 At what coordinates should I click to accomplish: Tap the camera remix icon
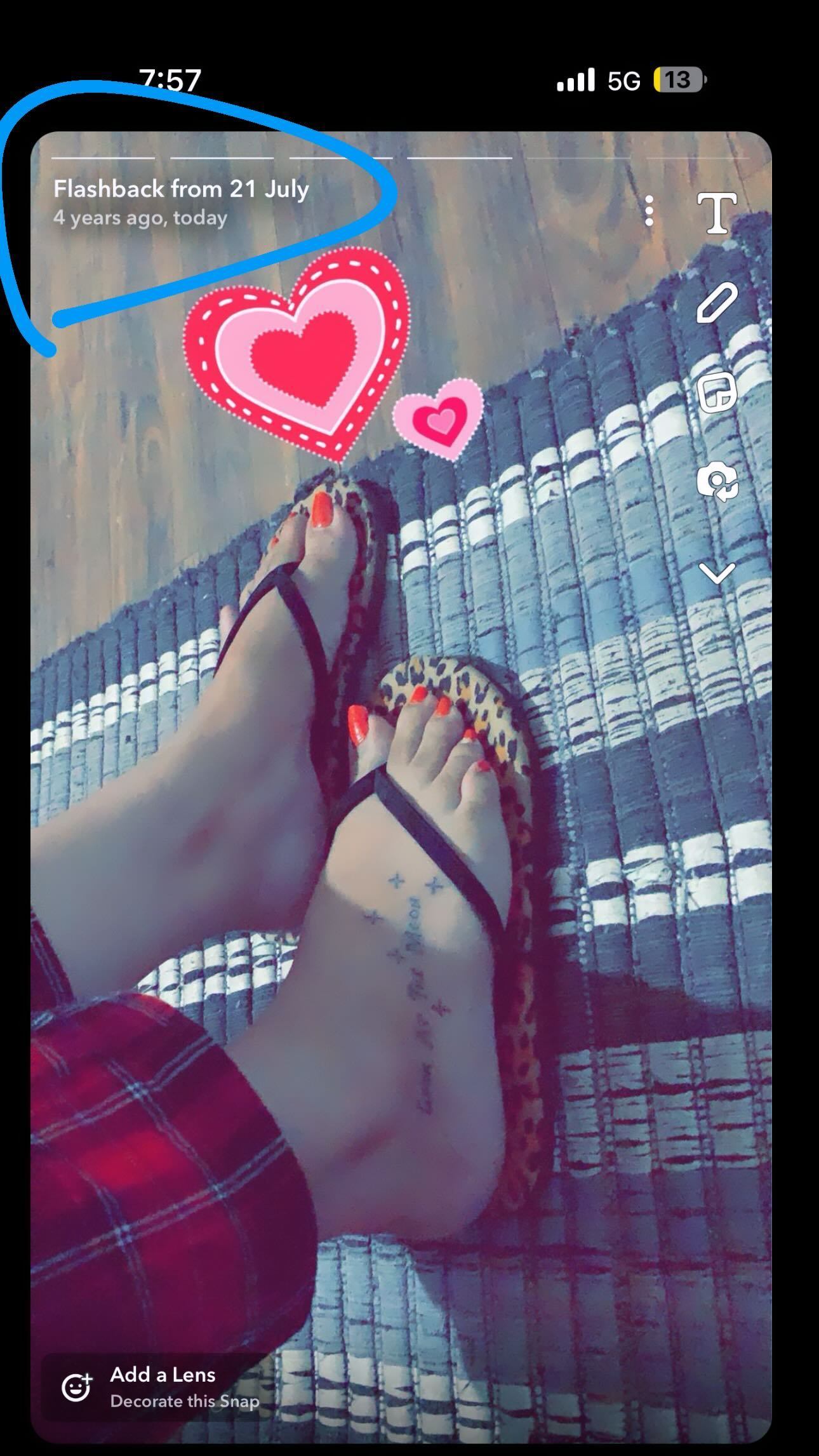point(717,483)
